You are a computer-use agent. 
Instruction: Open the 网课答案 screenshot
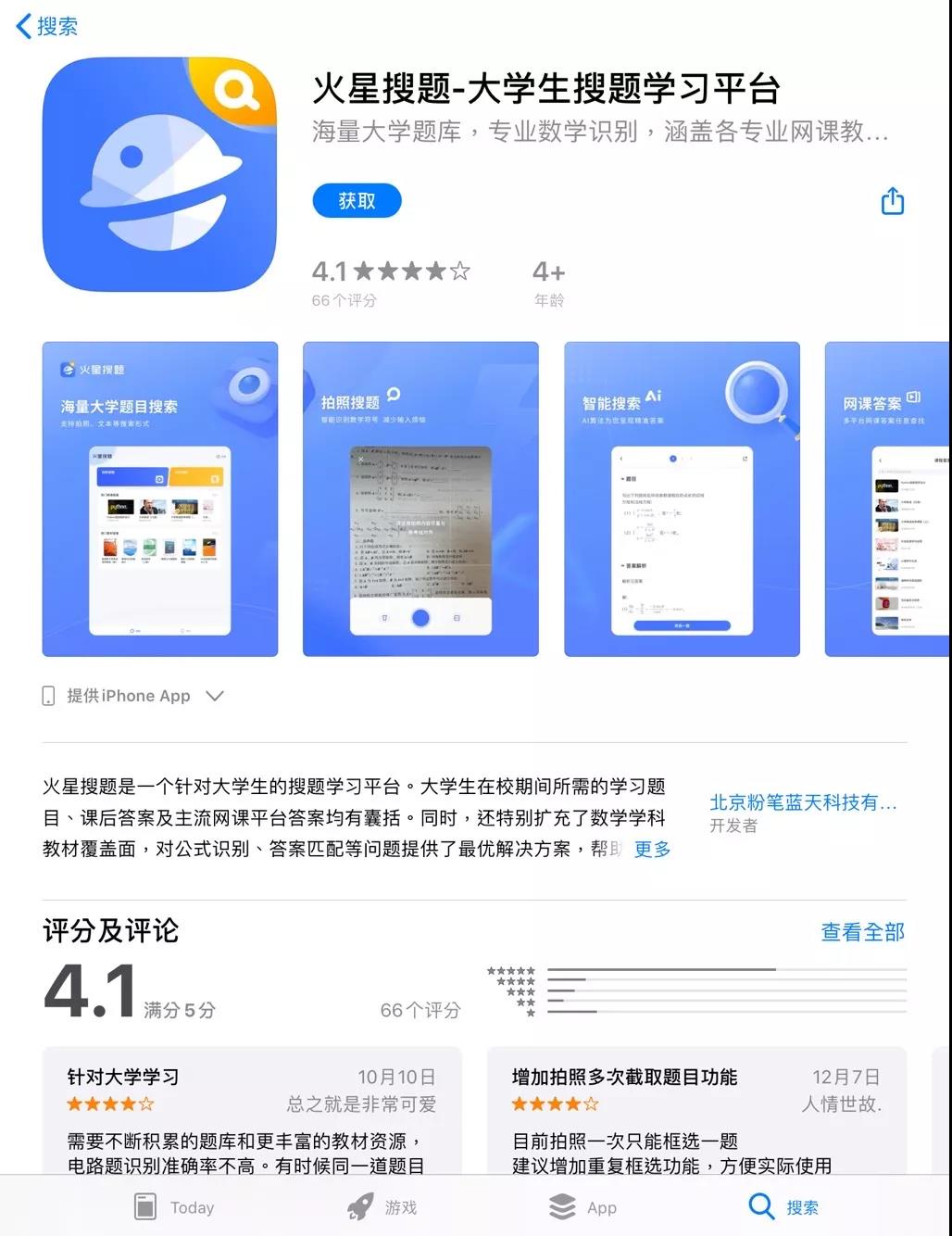pos(887,499)
